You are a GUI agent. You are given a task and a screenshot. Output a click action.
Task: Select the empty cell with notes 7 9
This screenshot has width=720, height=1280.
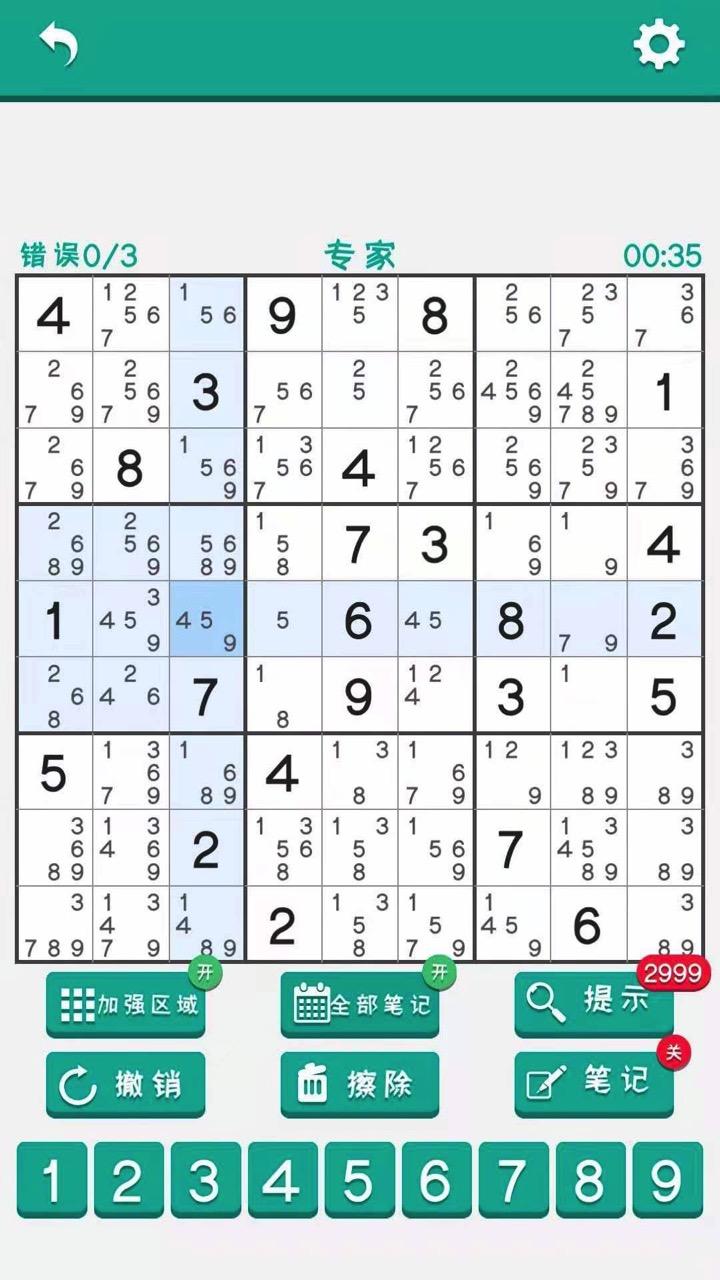coord(587,620)
